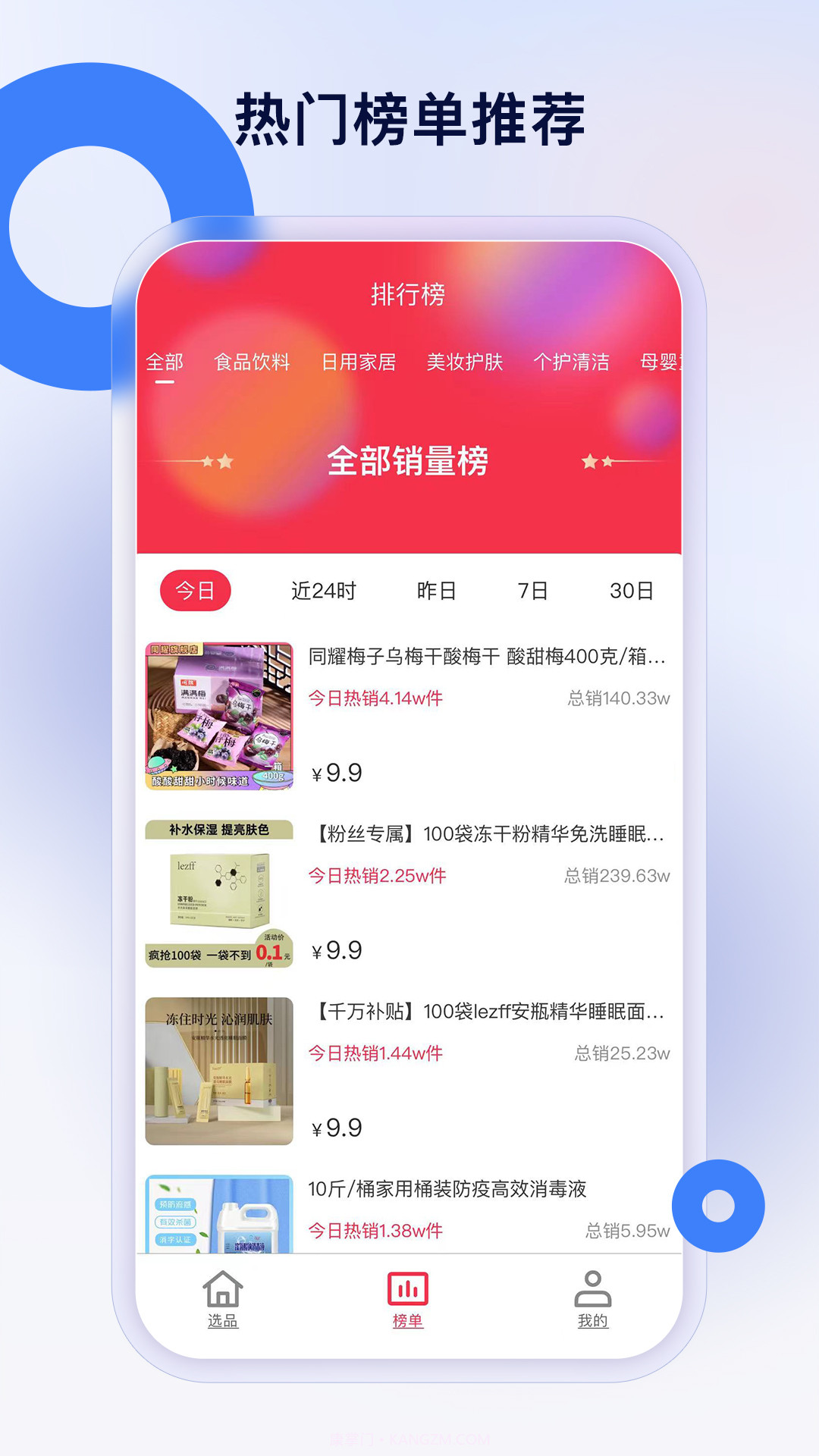Open the 选品 home icon in bottom navigation
The height and width of the screenshot is (1456, 819).
coord(221,1298)
